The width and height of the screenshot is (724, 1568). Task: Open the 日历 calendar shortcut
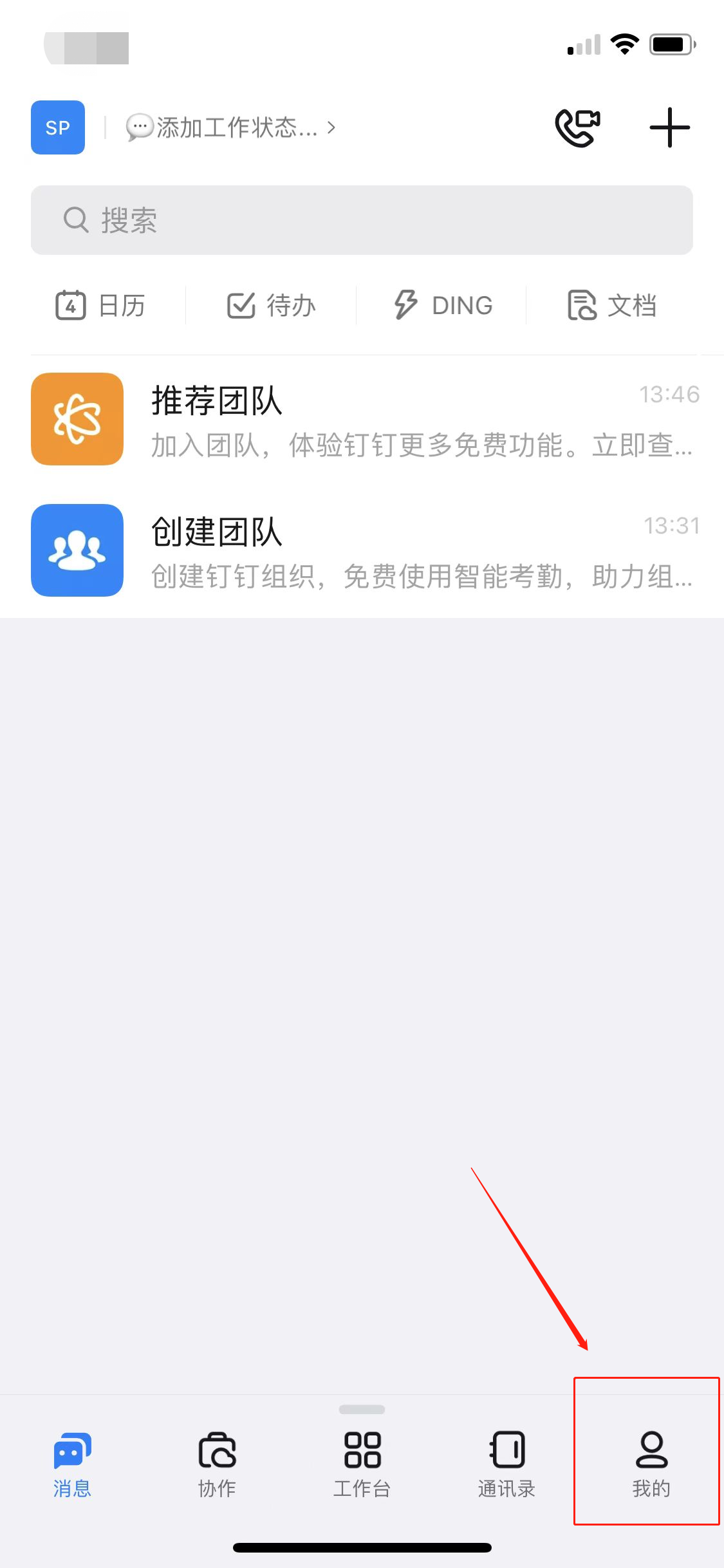[x=100, y=305]
